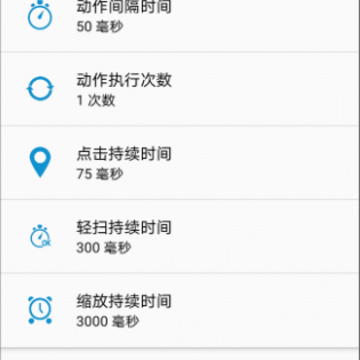Open the 动作执行次数 setting
Viewport: 360px width, 360px height.
pyautogui.click(x=180, y=89)
